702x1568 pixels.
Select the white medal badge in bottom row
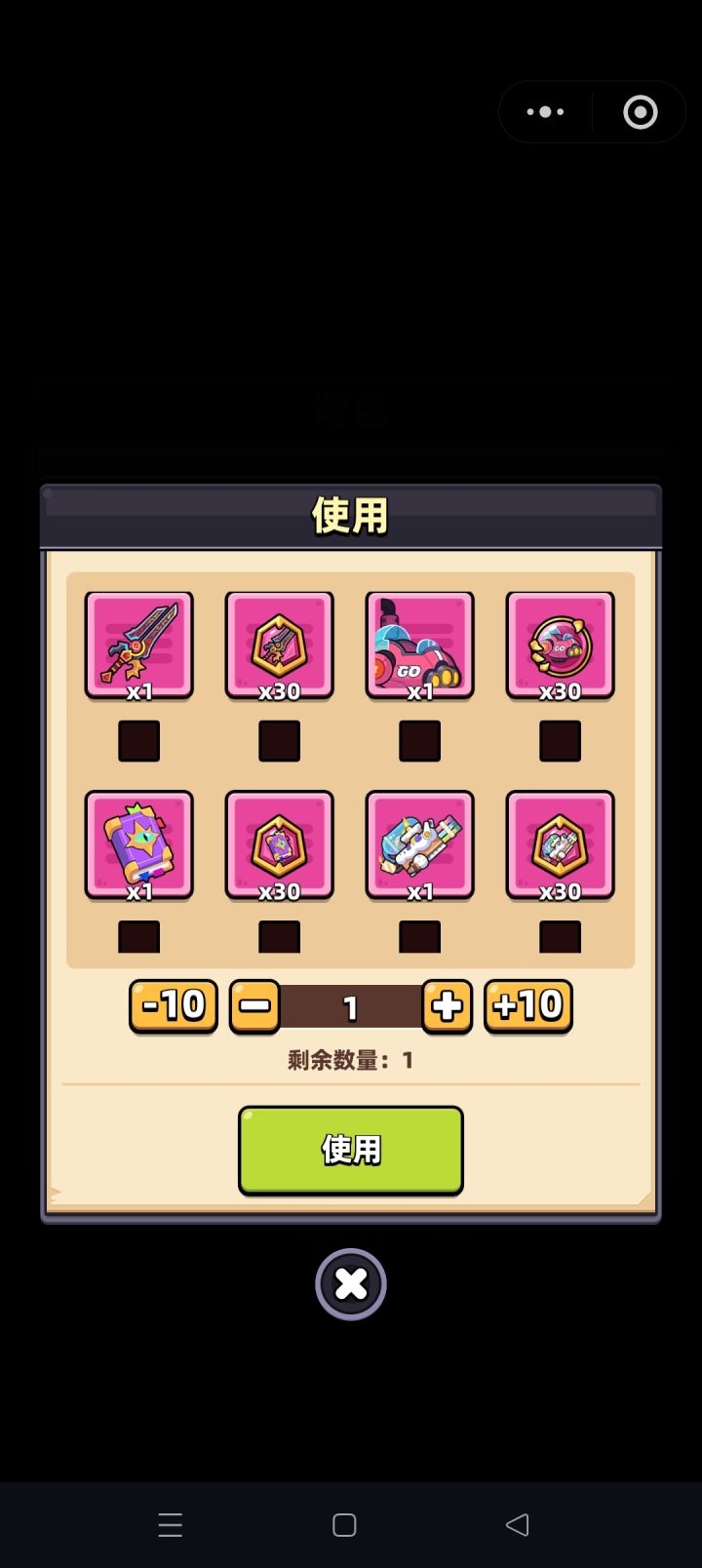coord(561,844)
